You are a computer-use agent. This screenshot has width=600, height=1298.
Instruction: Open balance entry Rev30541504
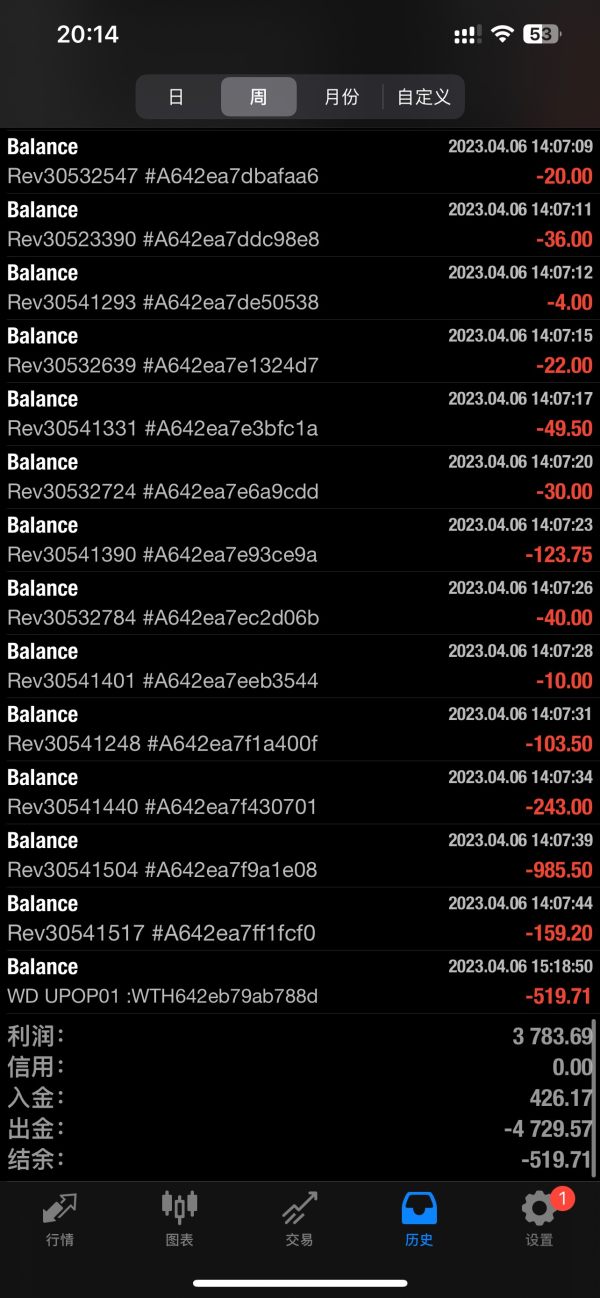pyautogui.click(x=300, y=856)
